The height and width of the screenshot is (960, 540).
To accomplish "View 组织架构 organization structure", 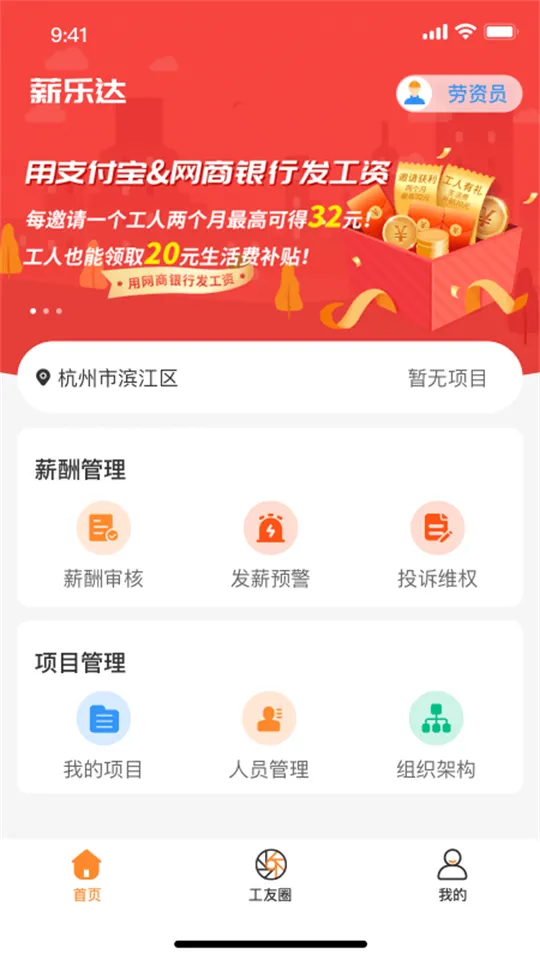I will (x=436, y=735).
